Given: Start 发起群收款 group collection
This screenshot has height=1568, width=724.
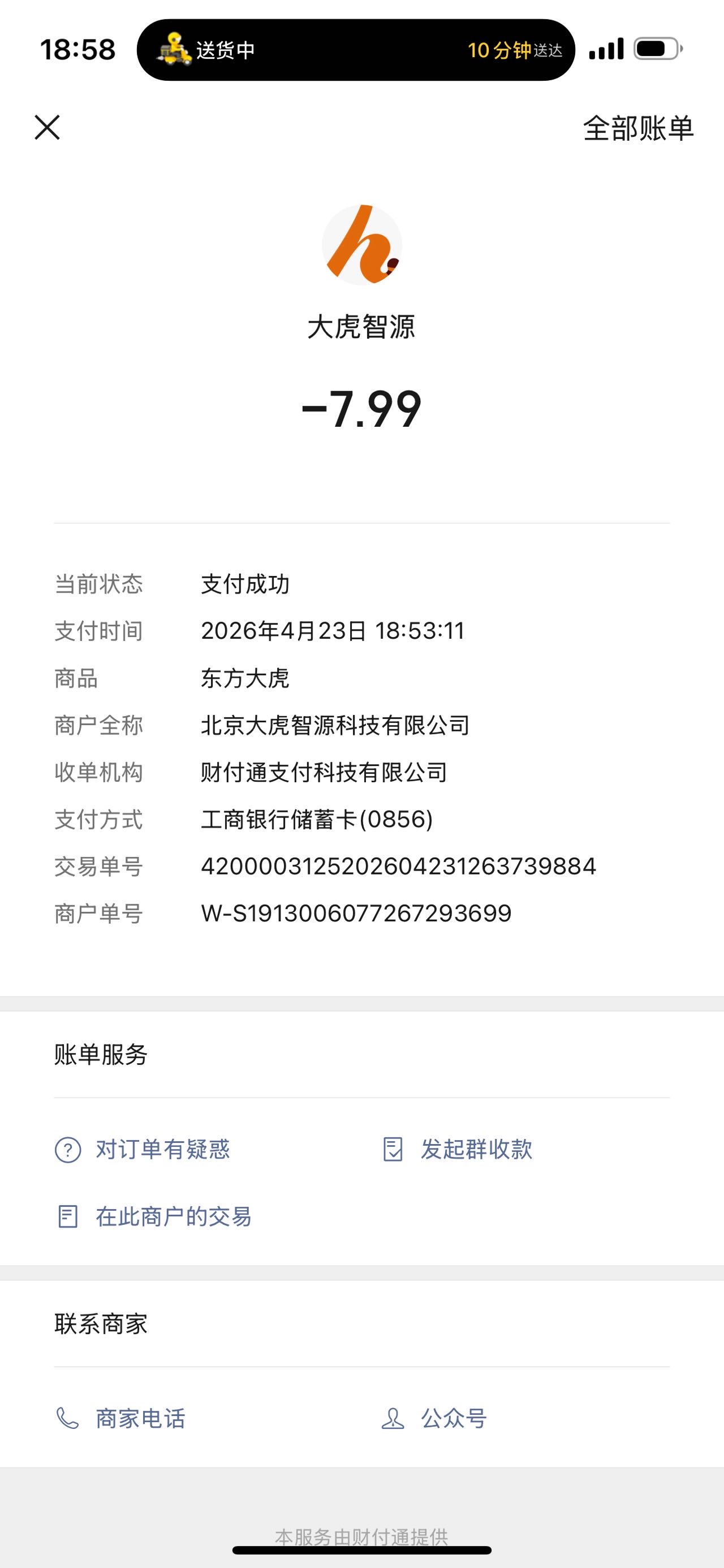Looking at the screenshot, I should click(457, 1149).
